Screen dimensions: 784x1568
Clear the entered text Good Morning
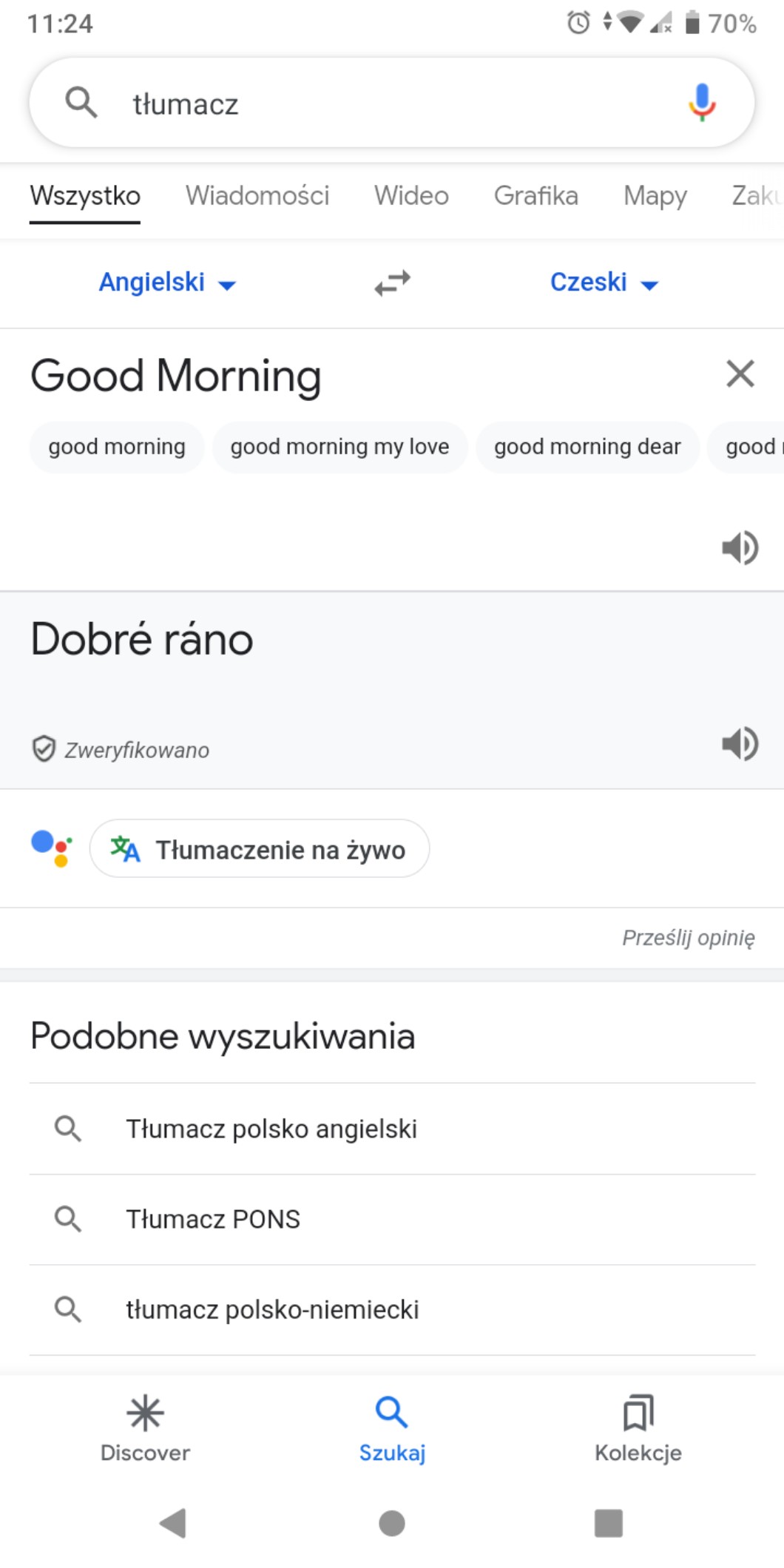pyautogui.click(x=740, y=374)
